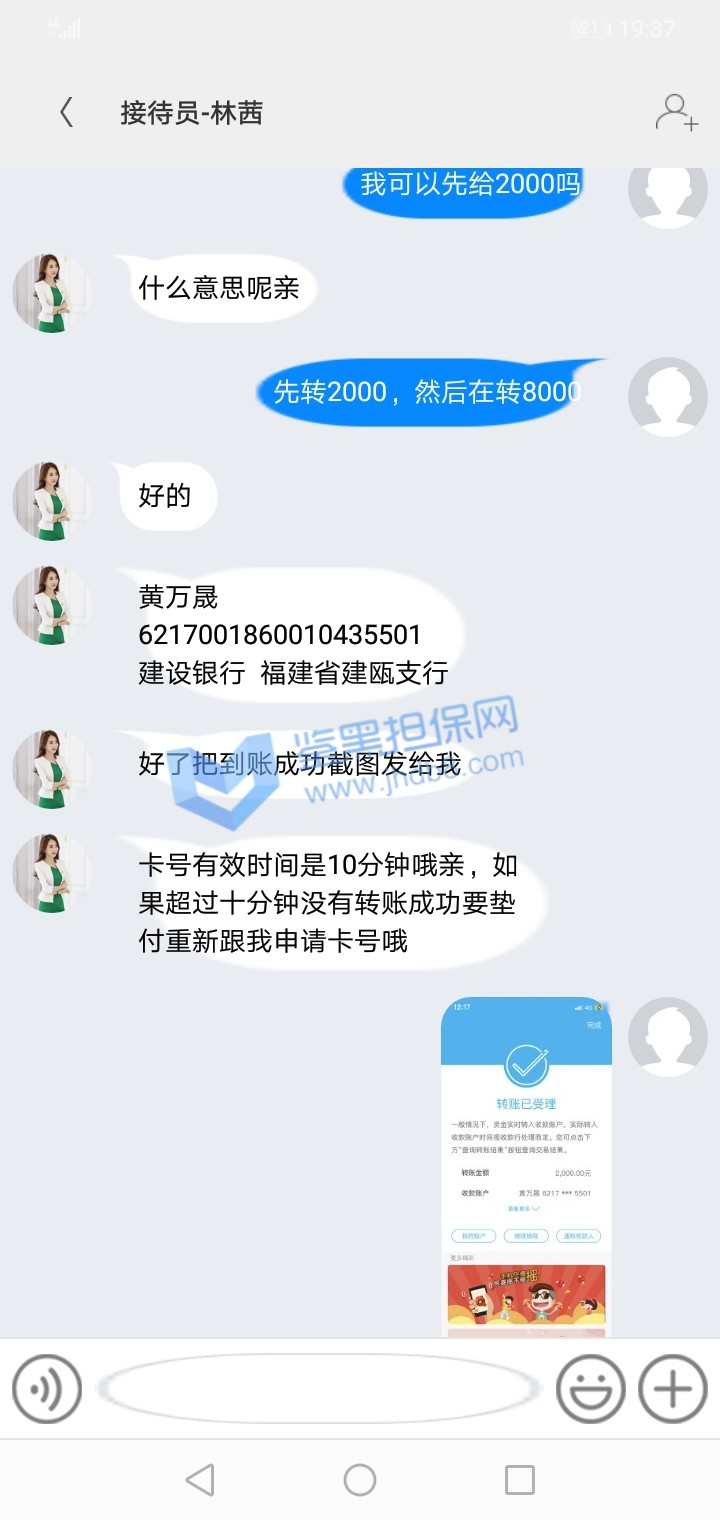
Task: Go to the system home screen
Action: (360, 1479)
